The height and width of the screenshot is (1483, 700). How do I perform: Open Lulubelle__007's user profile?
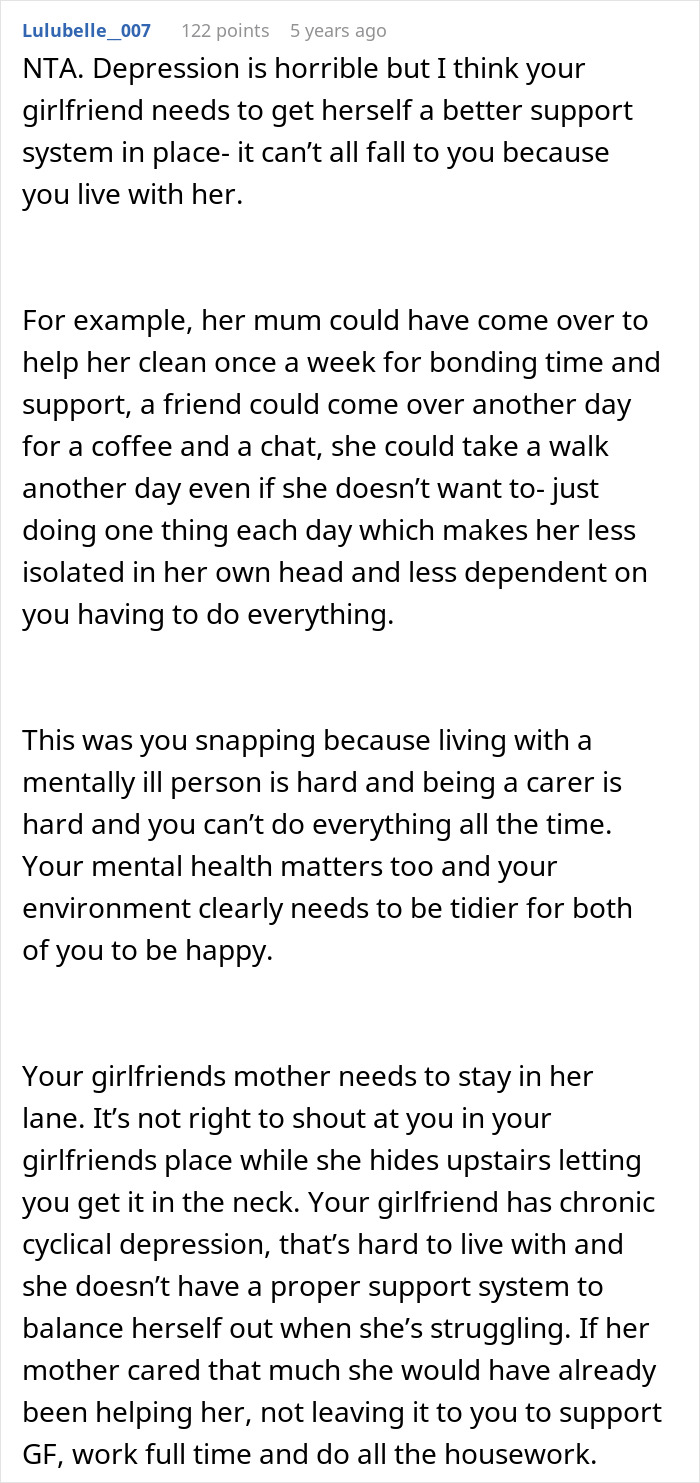coord(86,30)
